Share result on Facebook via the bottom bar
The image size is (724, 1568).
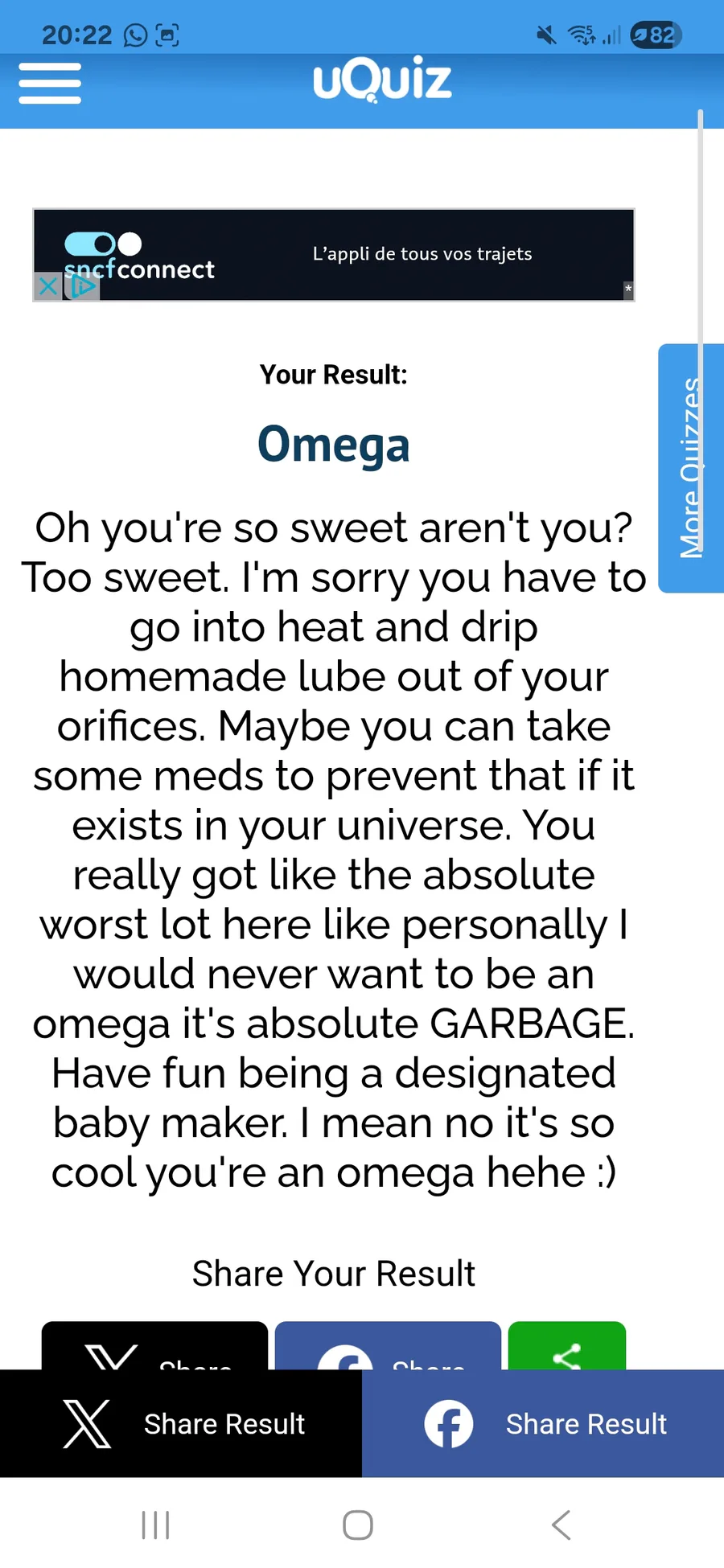coord(543,1423)
